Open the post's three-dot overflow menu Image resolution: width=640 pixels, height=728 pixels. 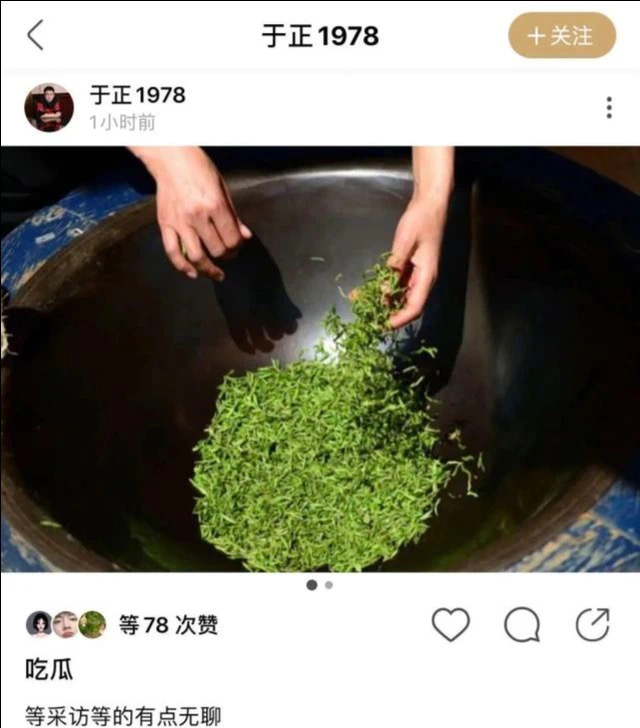click(x=608, y=108)
